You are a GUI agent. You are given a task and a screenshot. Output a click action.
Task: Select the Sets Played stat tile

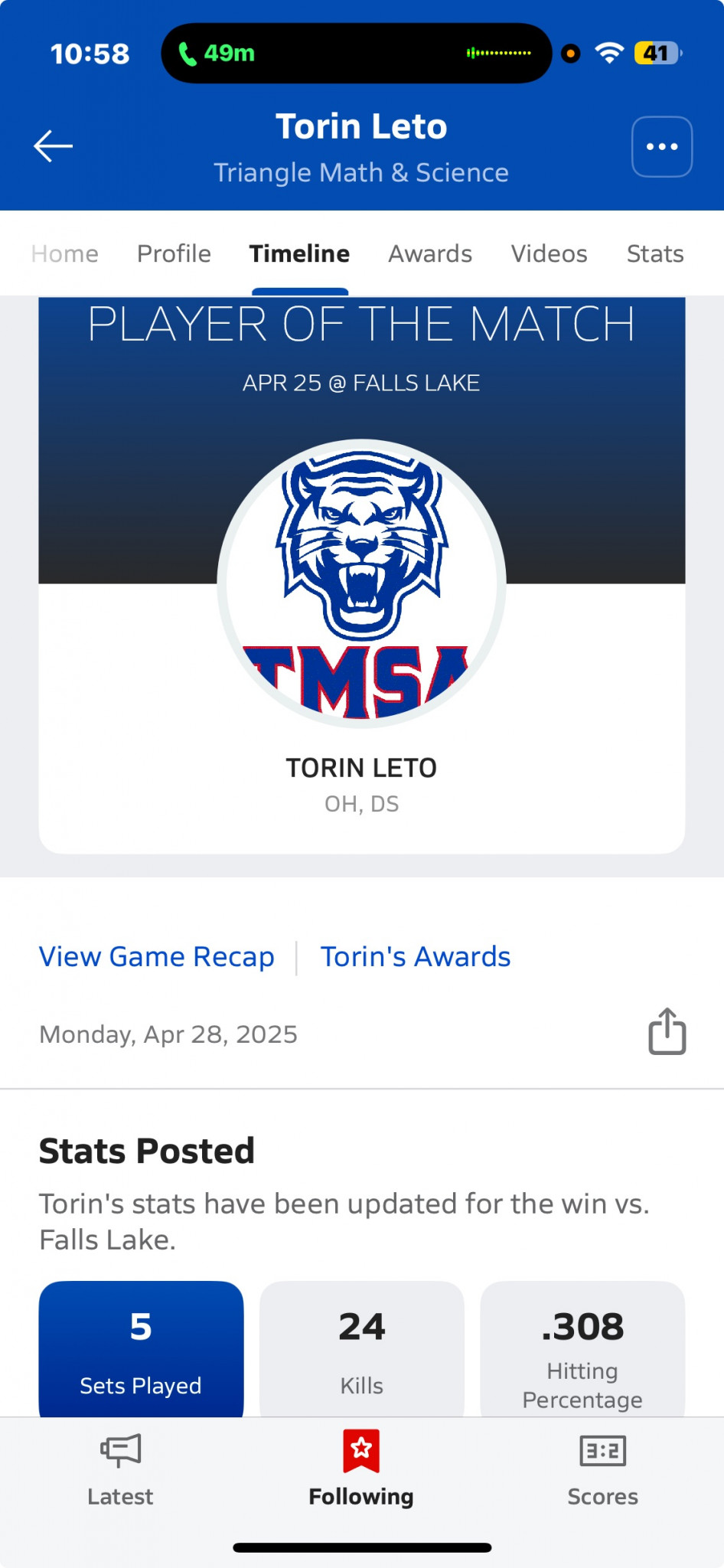tap(142, 1349)
